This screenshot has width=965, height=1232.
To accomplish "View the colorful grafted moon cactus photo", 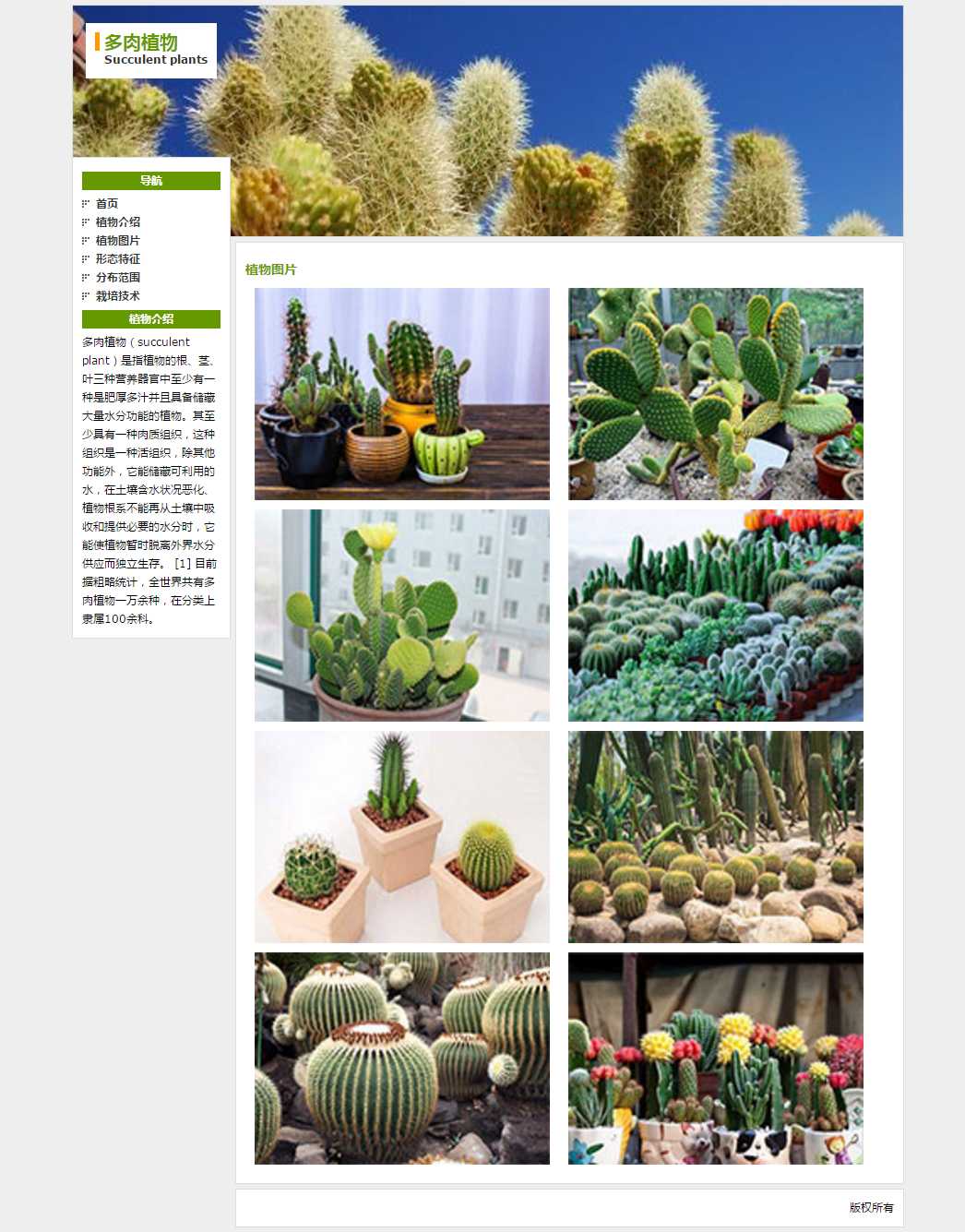I will 716,1059.
